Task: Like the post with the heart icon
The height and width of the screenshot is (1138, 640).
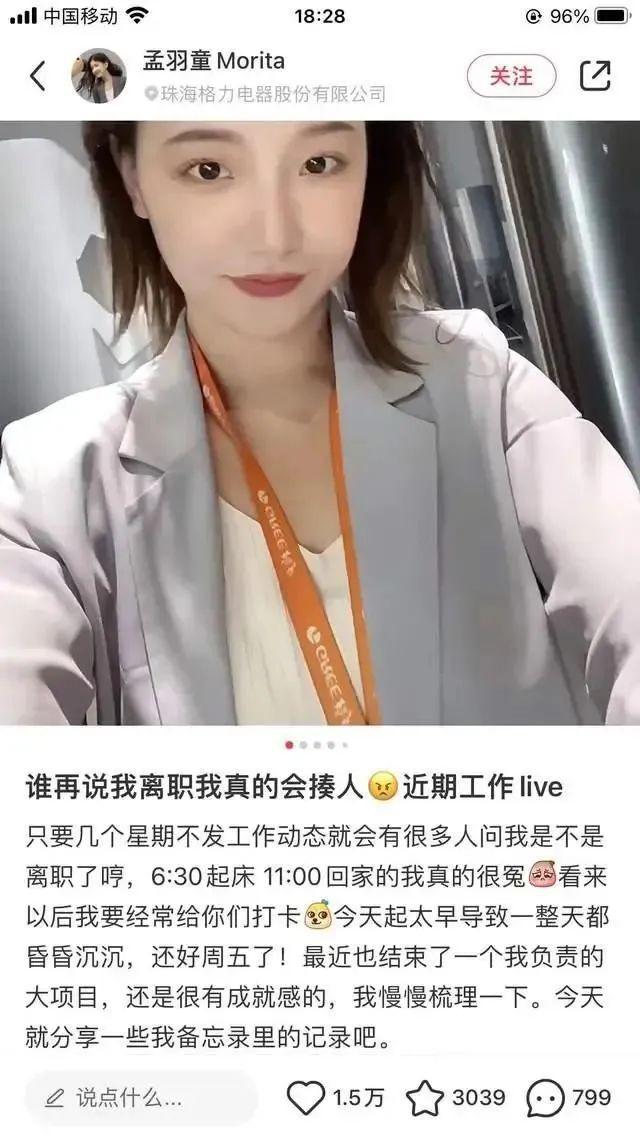Action: 307,1098
